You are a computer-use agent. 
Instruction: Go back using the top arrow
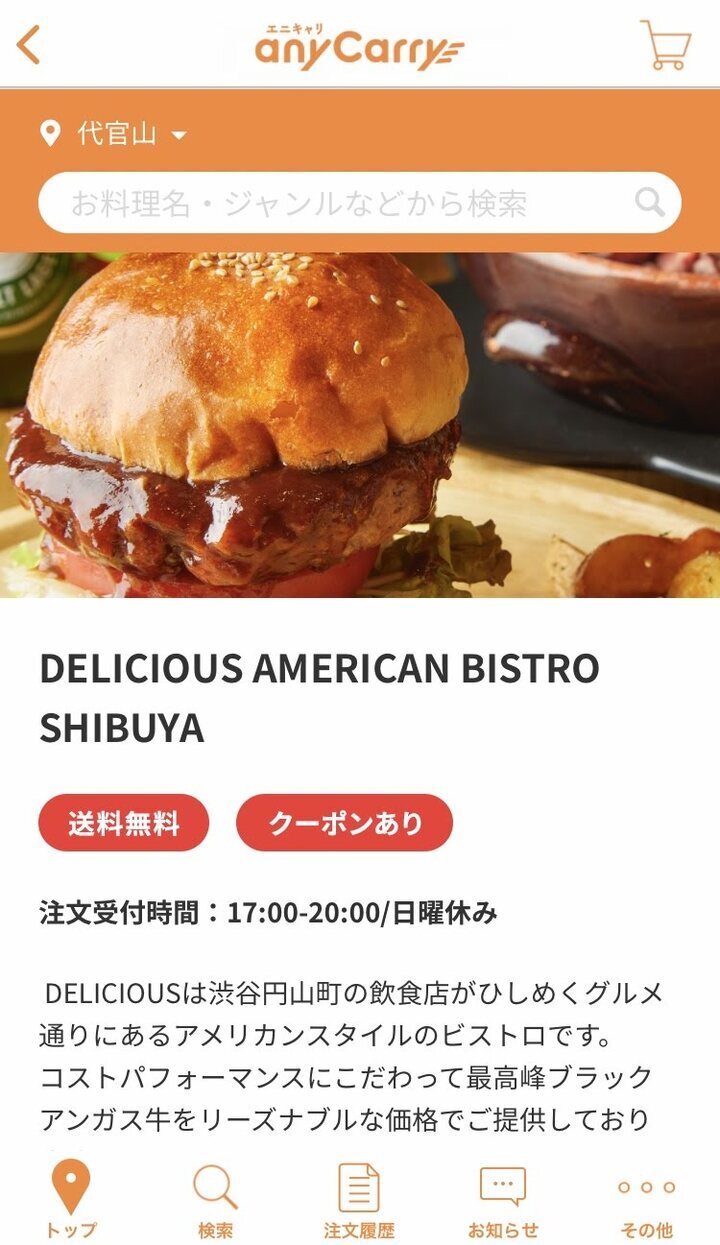(x=29, y=45)
